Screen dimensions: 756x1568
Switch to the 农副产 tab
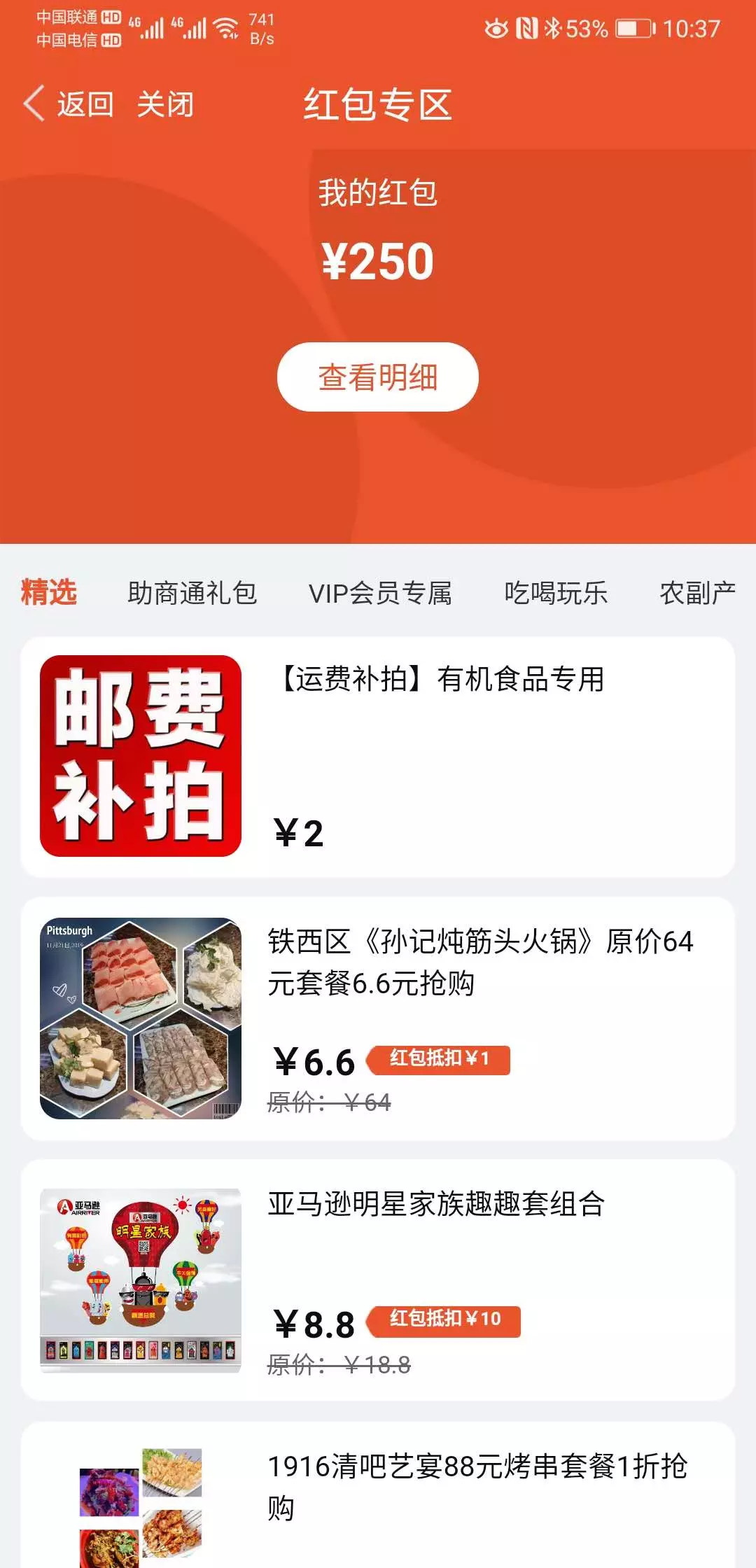[x=697, y=593]
